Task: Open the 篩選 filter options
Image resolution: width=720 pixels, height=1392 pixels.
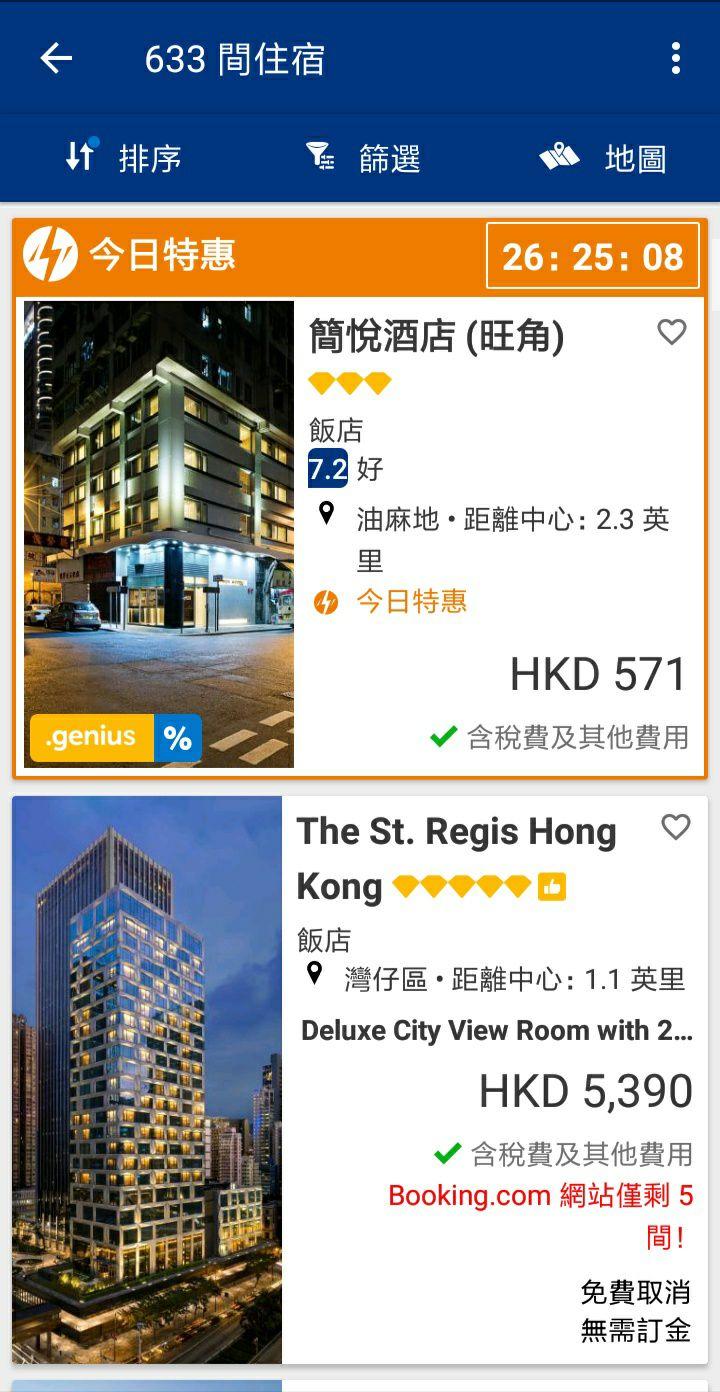Action: [362, 158]
